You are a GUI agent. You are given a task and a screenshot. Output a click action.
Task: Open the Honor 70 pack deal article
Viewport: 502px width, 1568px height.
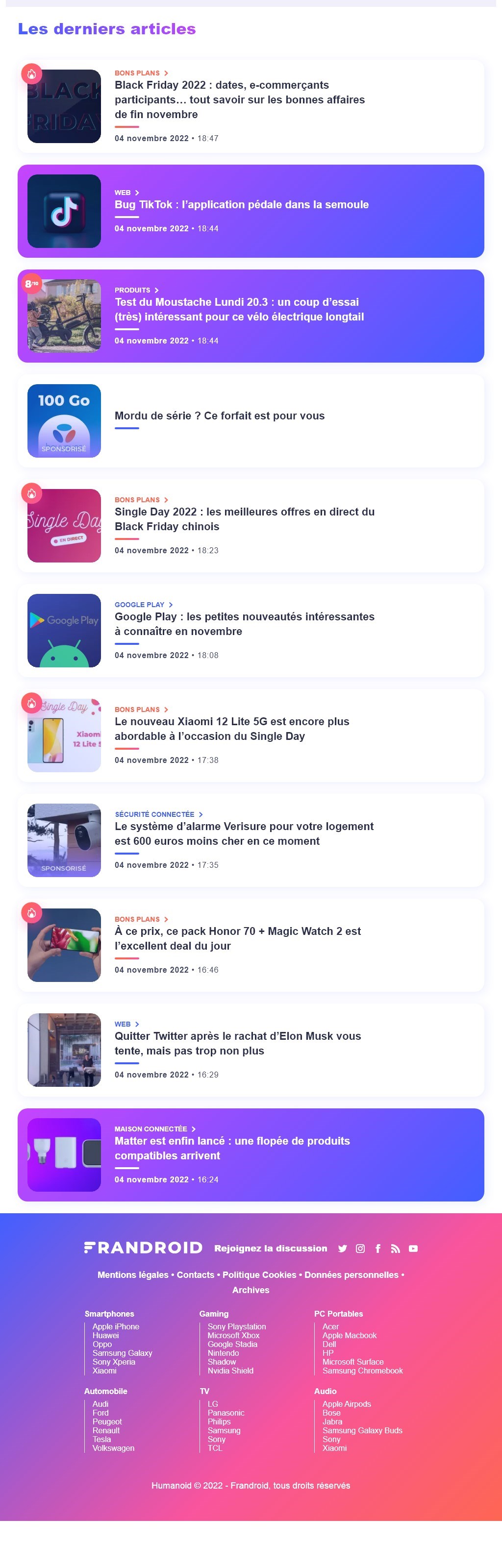238,938
